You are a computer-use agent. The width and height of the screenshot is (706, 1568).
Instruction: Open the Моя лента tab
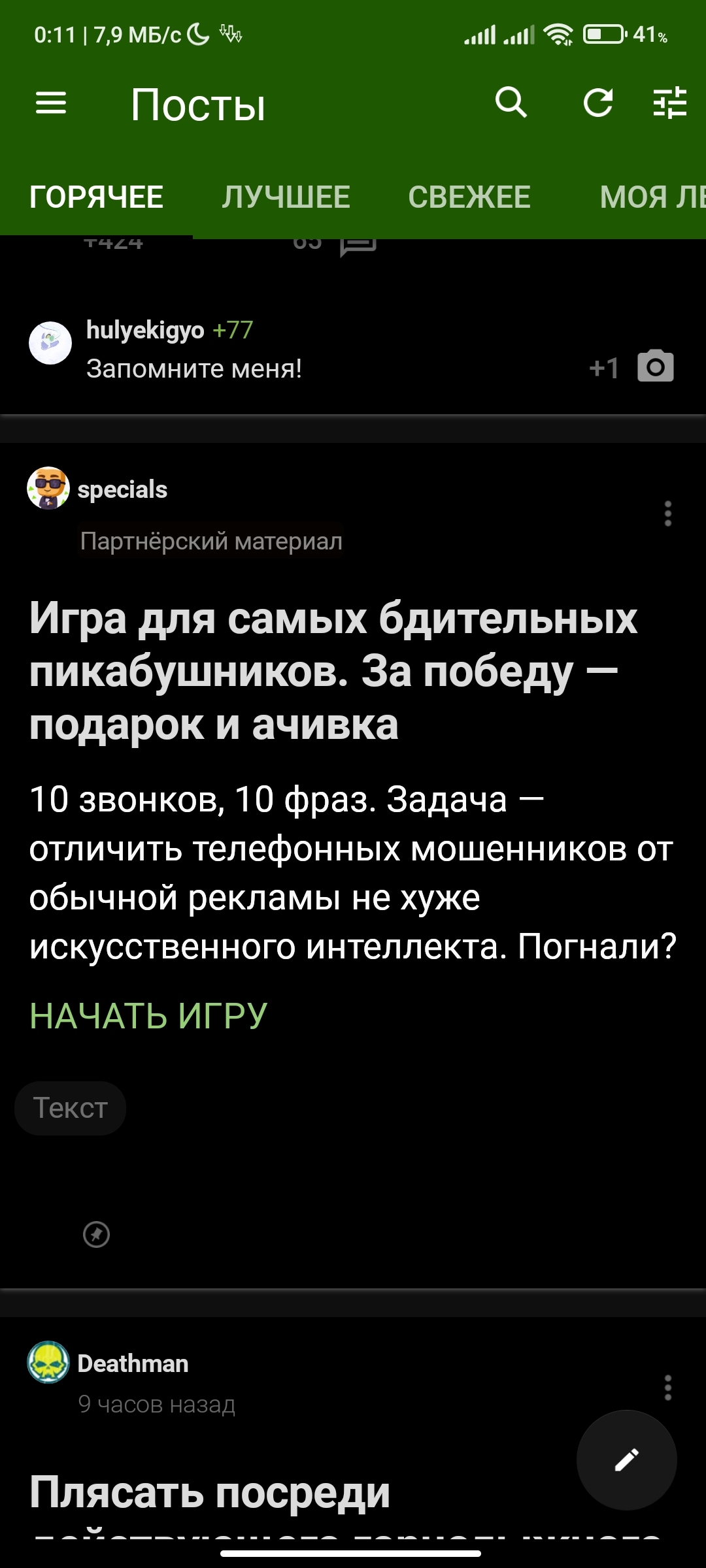click(x=652, y=197)
